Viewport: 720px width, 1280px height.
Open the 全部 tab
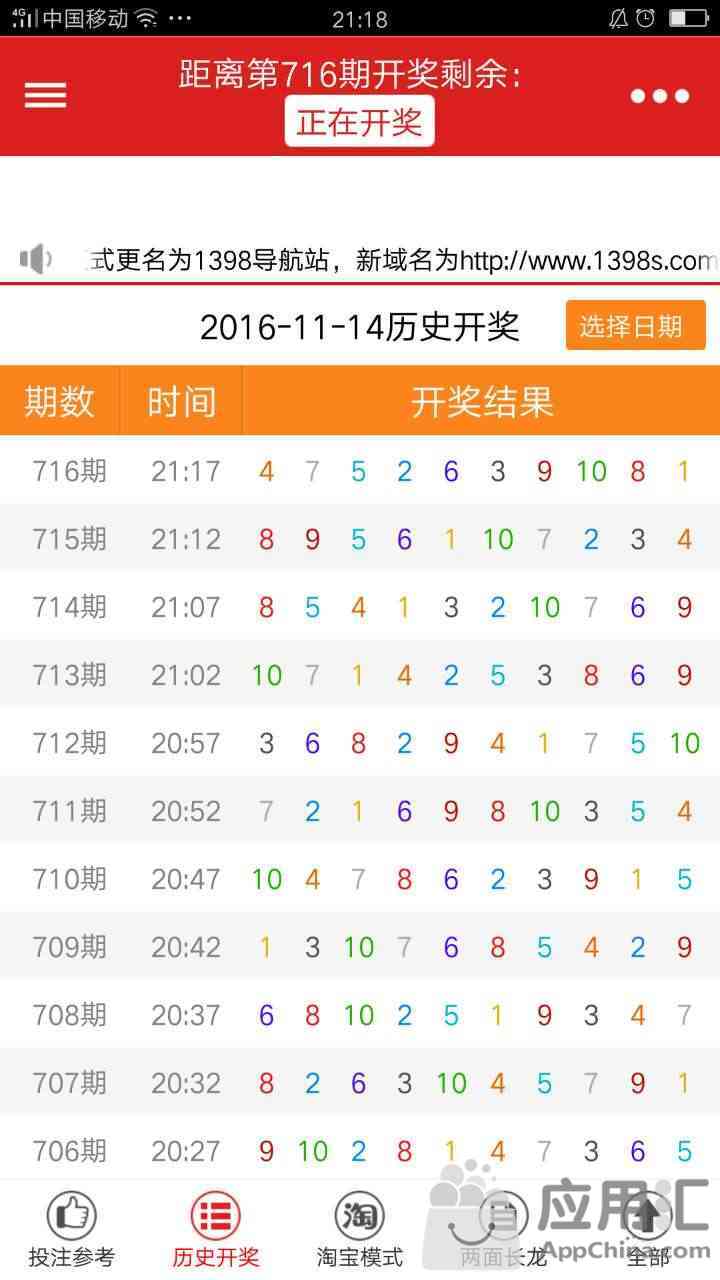(x=648, y=1229)
